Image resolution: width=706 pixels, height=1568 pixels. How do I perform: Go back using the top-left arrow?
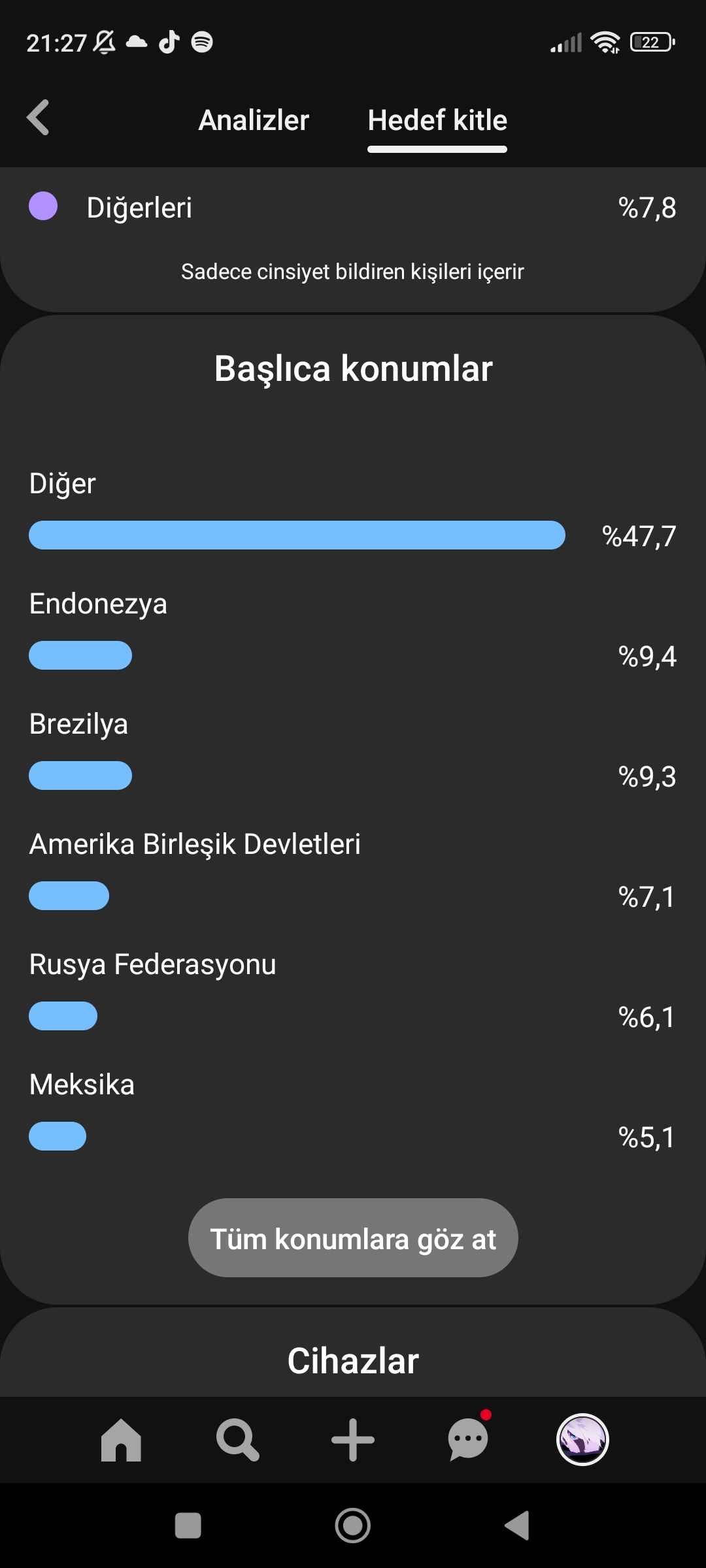click(x=38, y=118)
